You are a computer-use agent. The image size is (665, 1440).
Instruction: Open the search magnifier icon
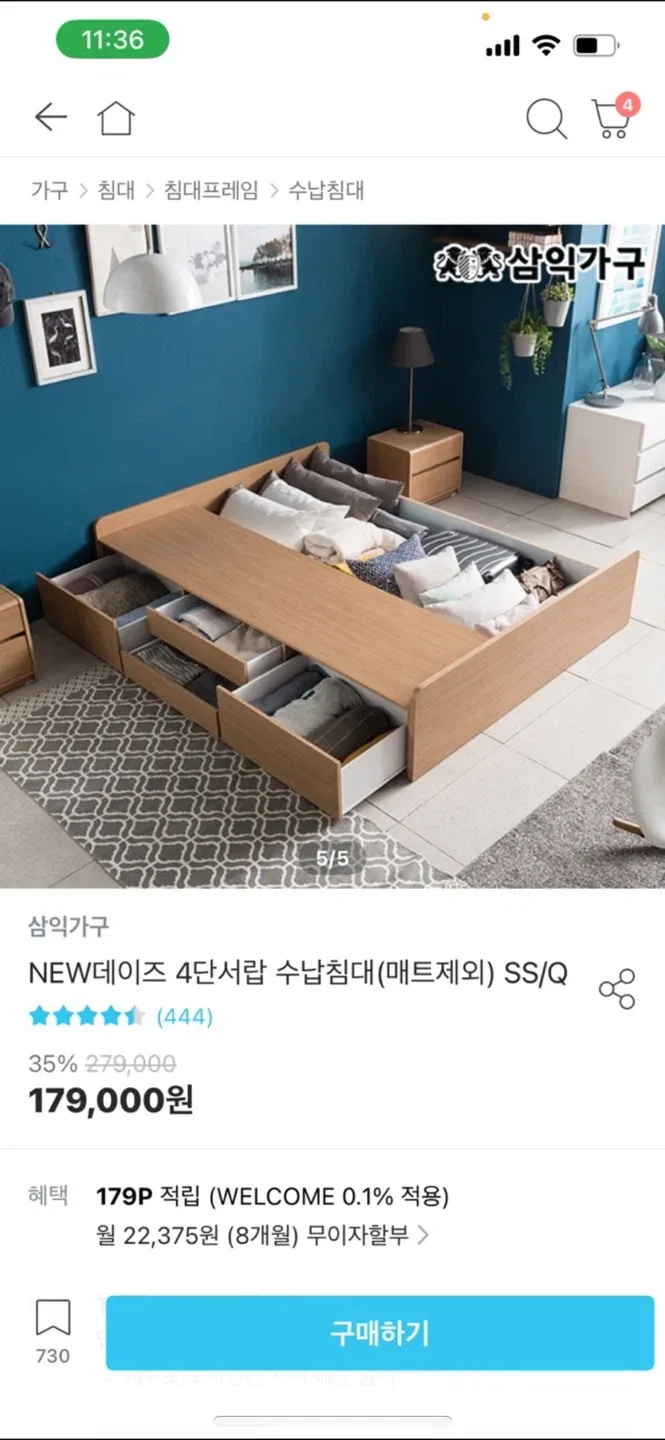pos(546,120)
